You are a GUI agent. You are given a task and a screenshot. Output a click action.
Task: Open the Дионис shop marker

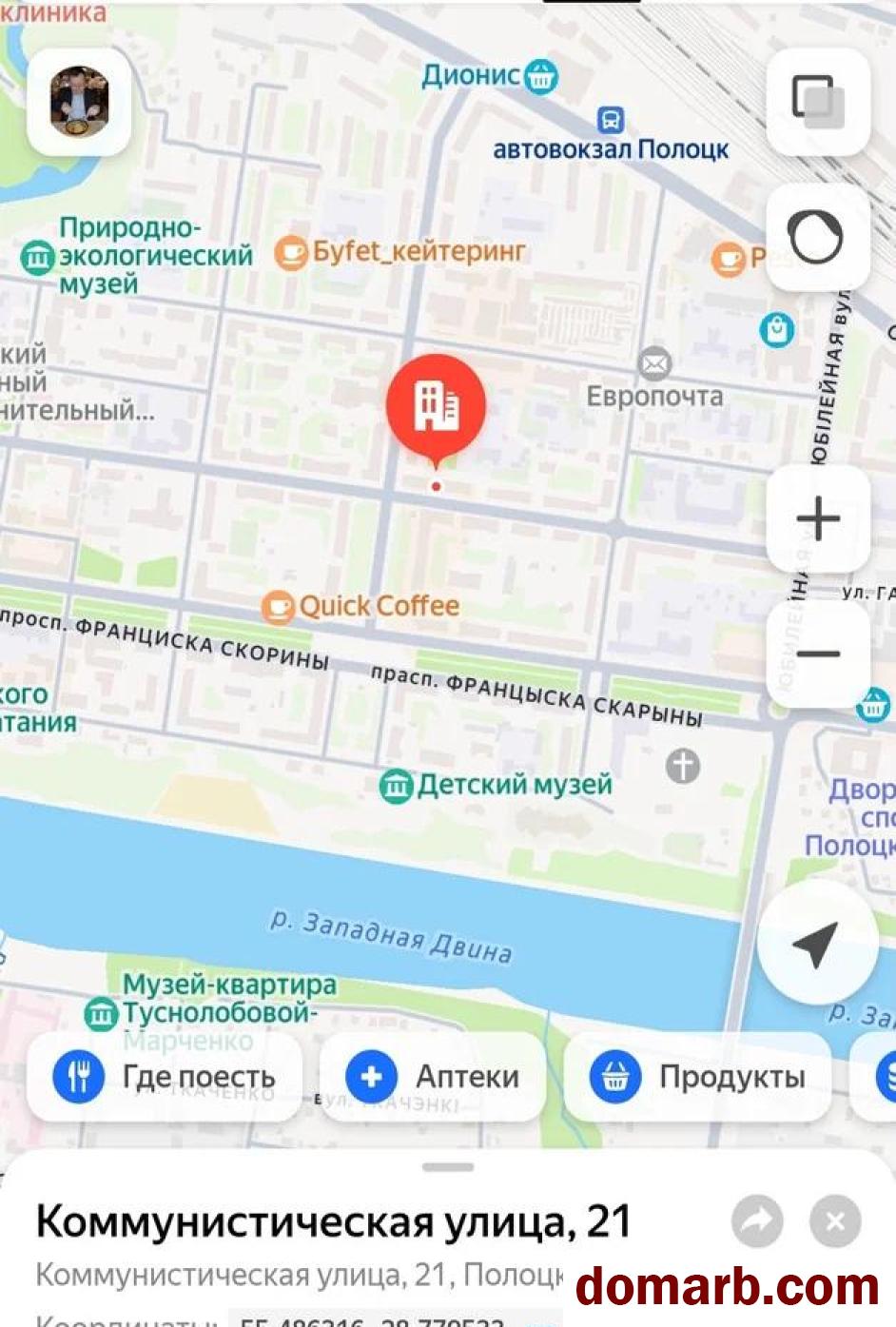tap(540, 76)
